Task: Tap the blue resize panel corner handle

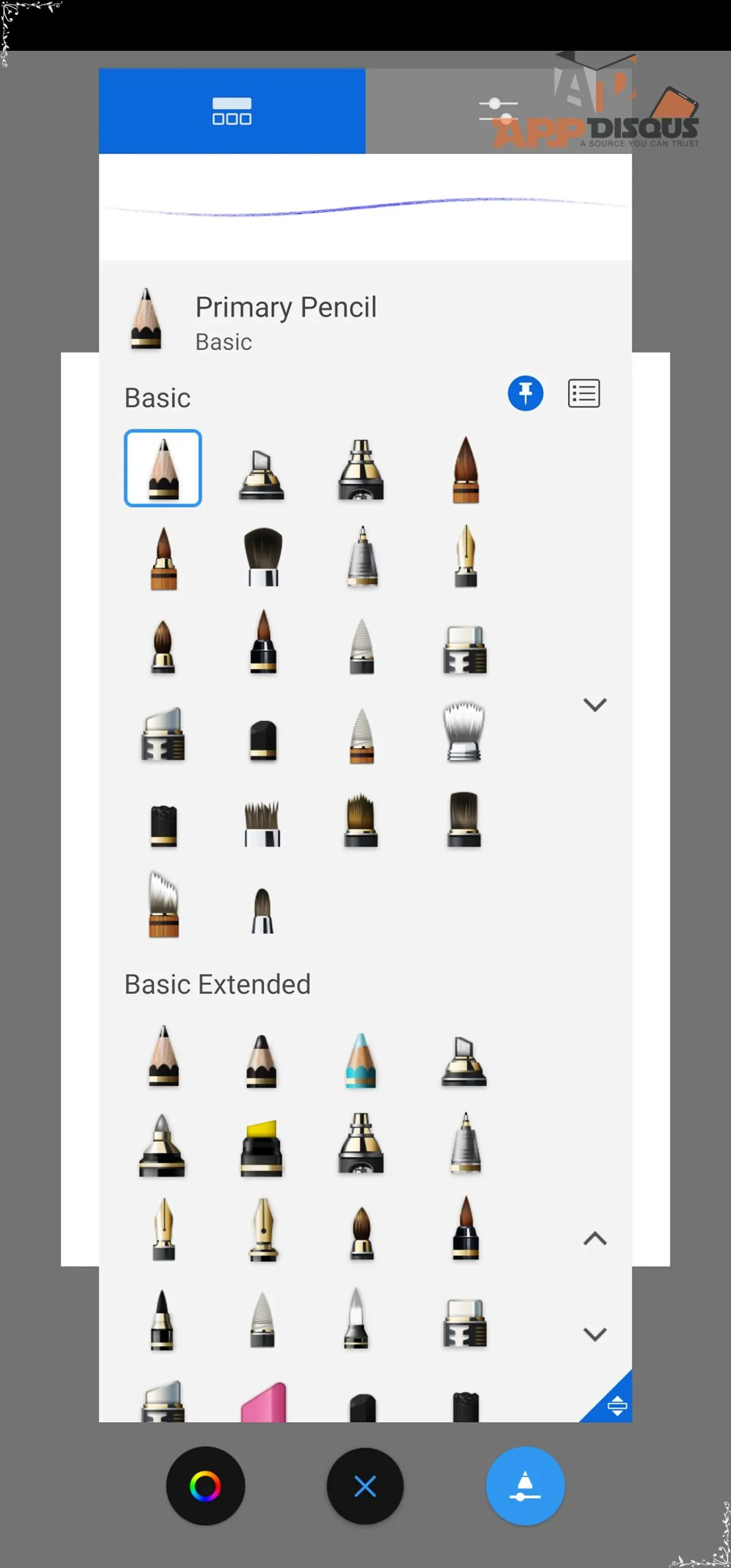Action: click(615, 1404)
